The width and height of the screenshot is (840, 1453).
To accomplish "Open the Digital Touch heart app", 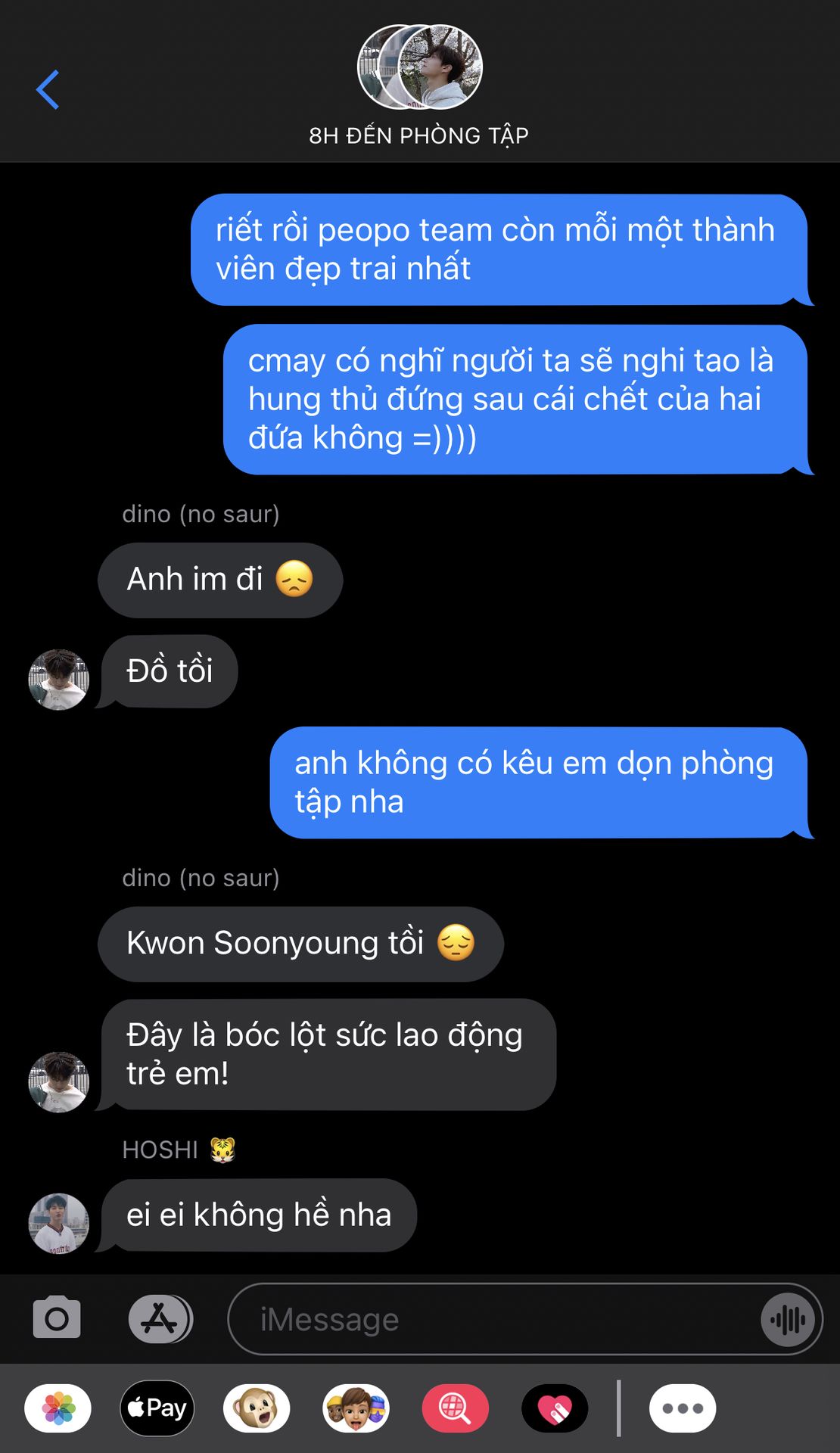I will (555, 1408).
